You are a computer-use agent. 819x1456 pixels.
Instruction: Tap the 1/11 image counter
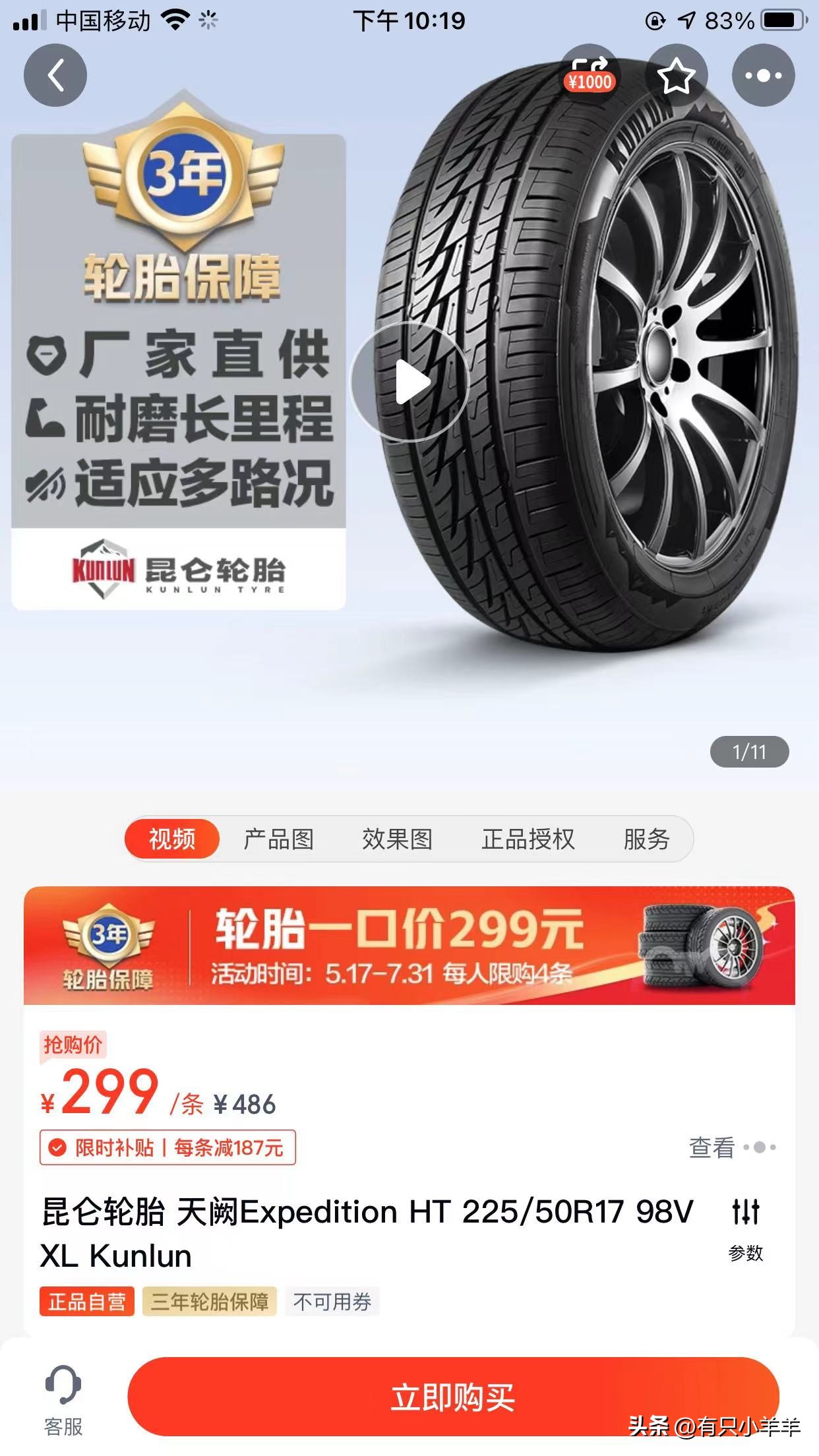tap(748, 751)
